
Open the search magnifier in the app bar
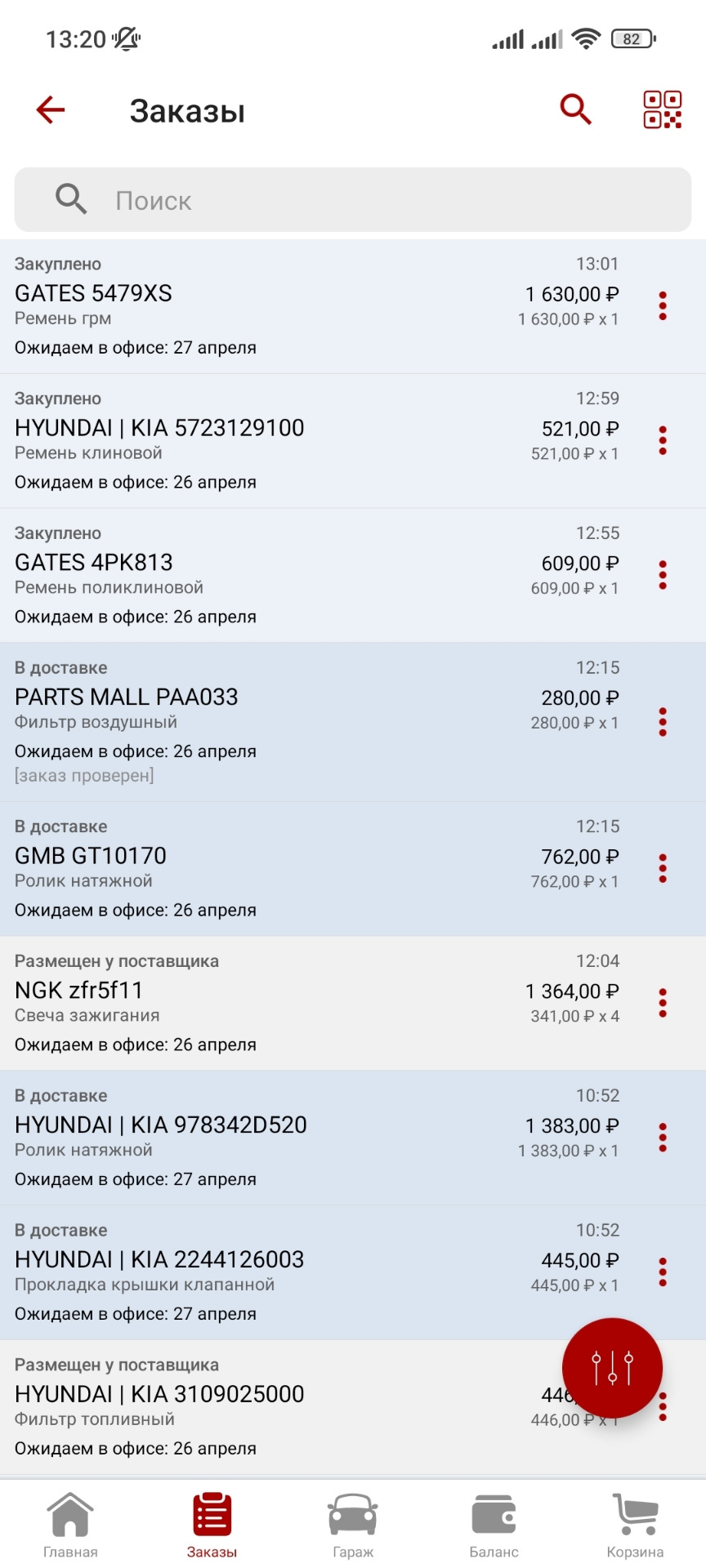point(575,109)
